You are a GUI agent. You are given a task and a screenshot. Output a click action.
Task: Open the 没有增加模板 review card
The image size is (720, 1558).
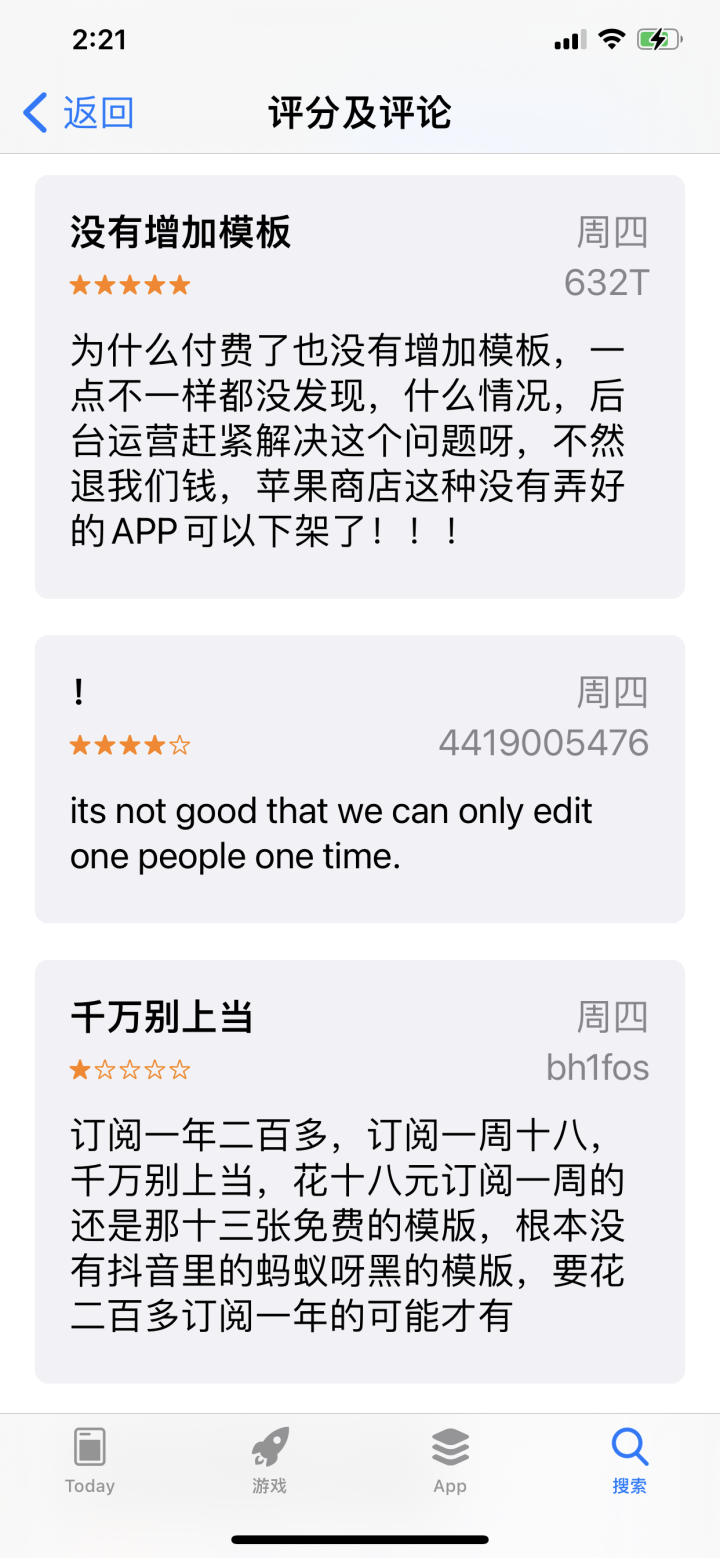point(360,386)
